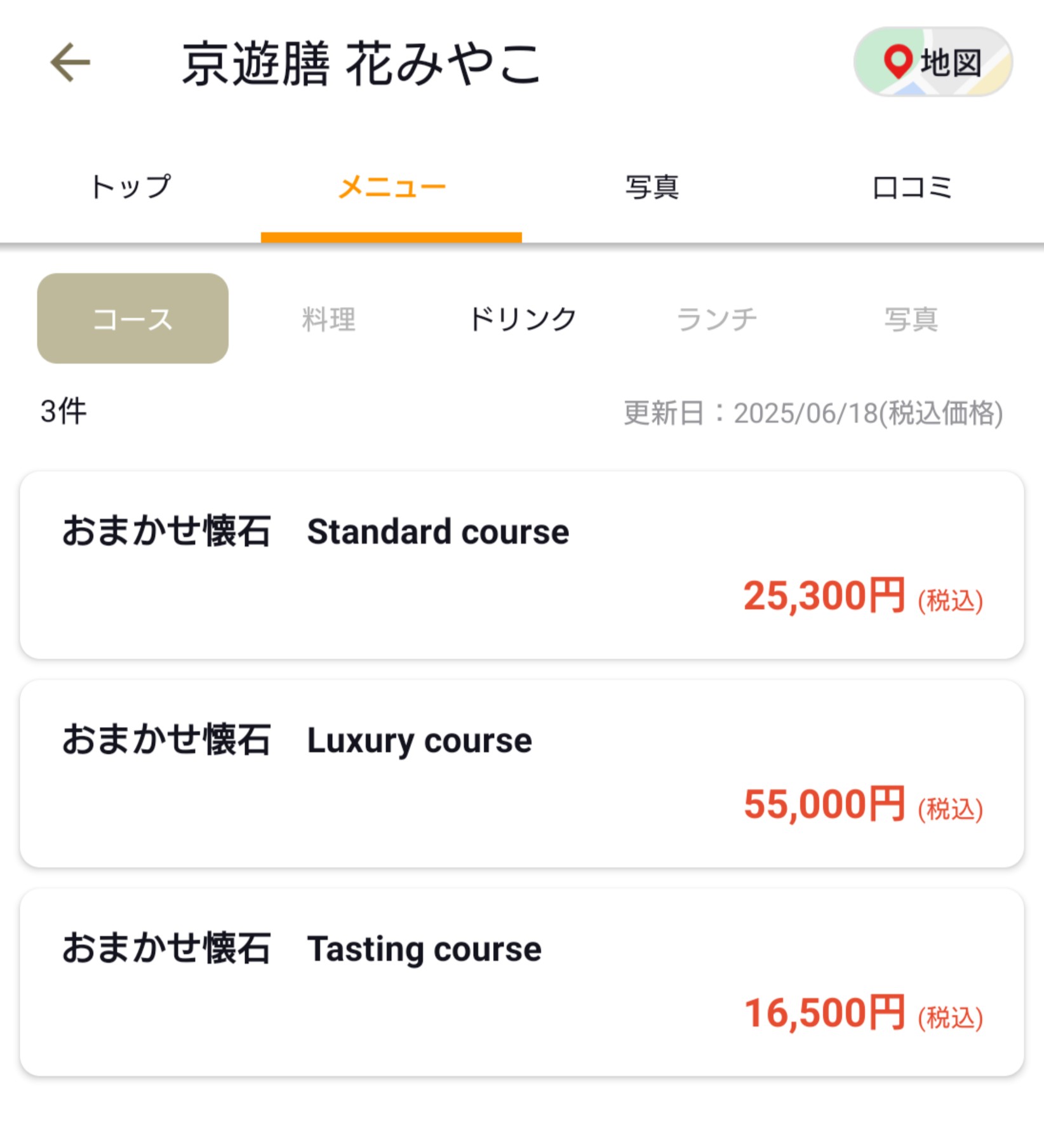The width and height of the screenshot is (1044, 1148).
Task: Open the Standard course card
Action: [x=521, y=564]
